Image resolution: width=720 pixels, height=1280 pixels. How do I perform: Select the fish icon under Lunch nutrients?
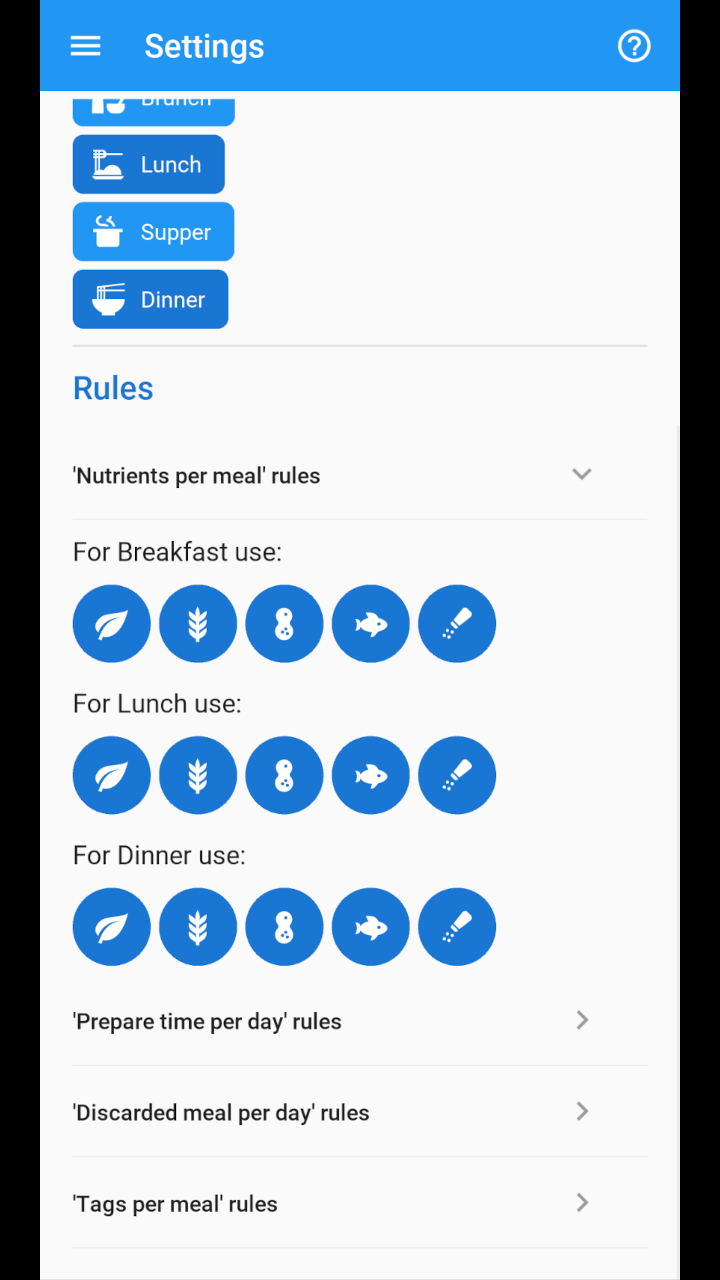[x=370, y=775]
